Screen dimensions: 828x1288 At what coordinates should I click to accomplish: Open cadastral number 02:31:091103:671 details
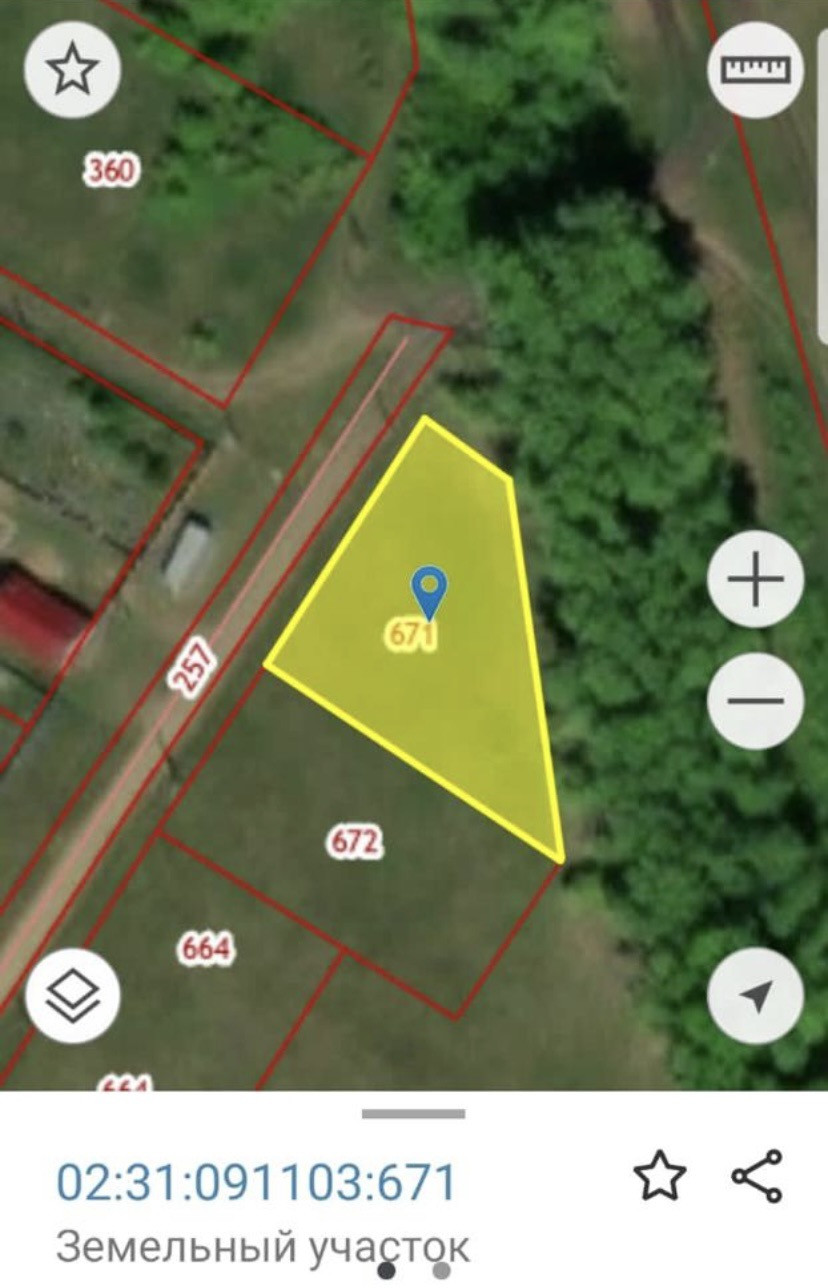point(256,1182)
